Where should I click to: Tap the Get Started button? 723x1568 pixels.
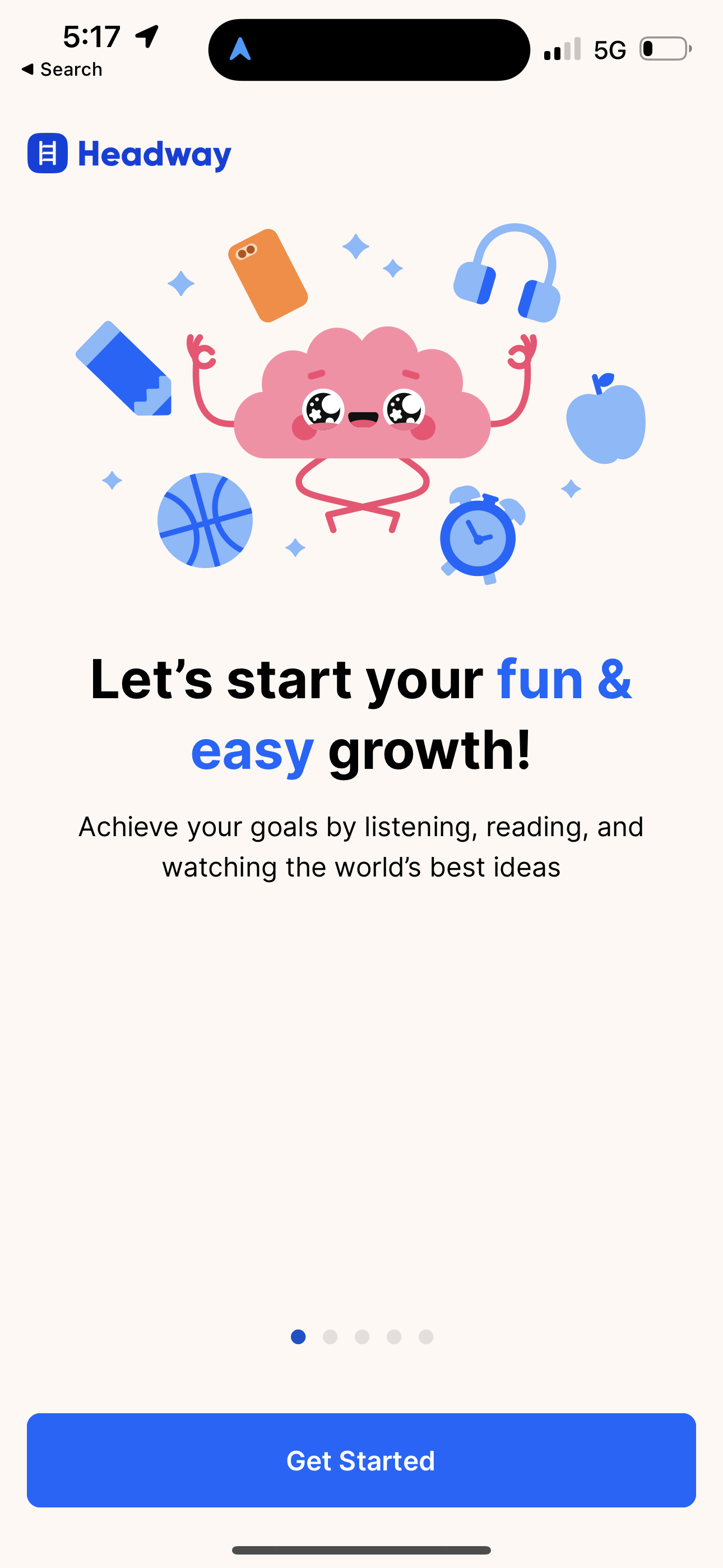361,1460
